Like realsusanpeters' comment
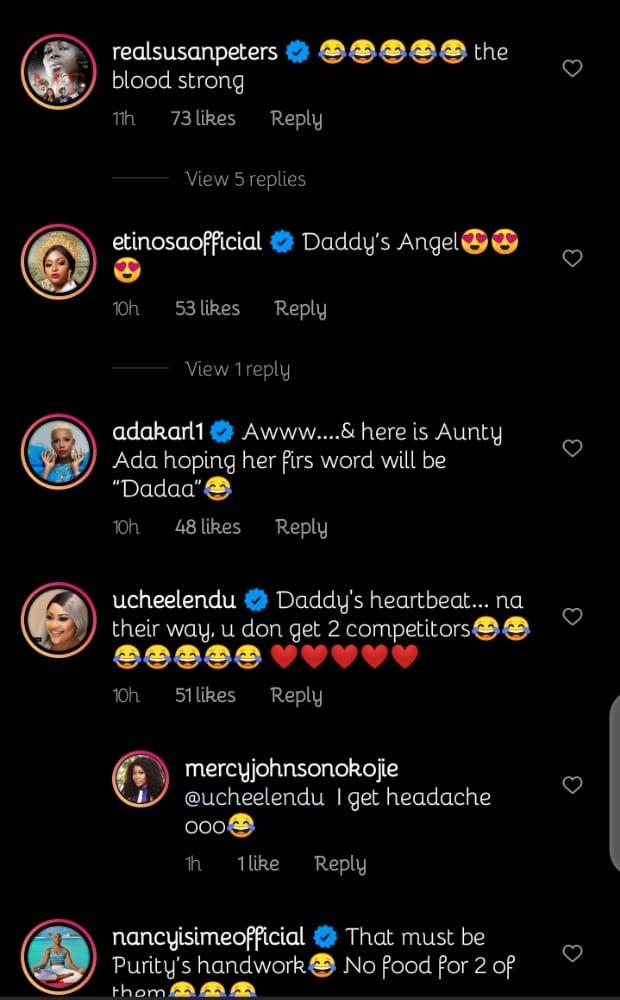Screen dimensions: 620x1000 (x=572, y=68)
